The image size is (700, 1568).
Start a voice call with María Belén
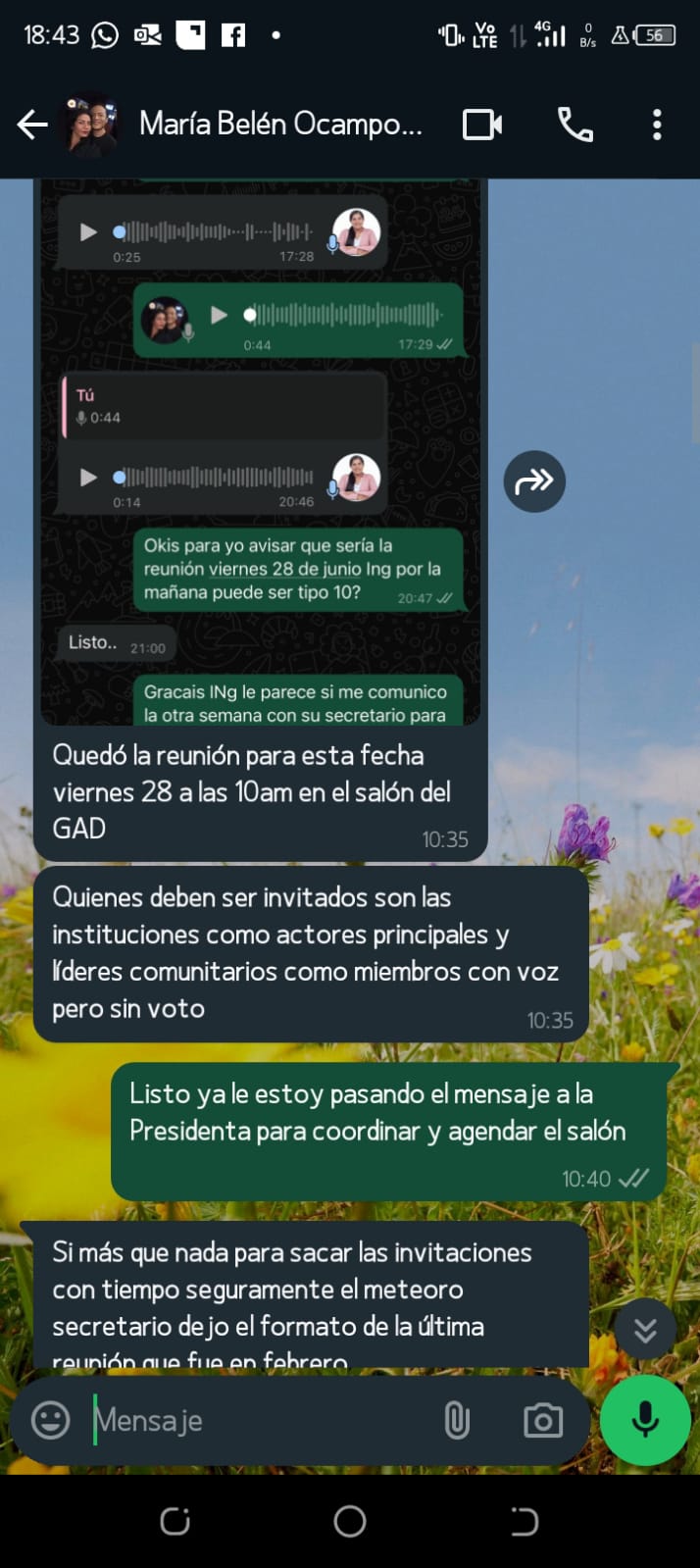pyautogui.click(x=575, y=125)
